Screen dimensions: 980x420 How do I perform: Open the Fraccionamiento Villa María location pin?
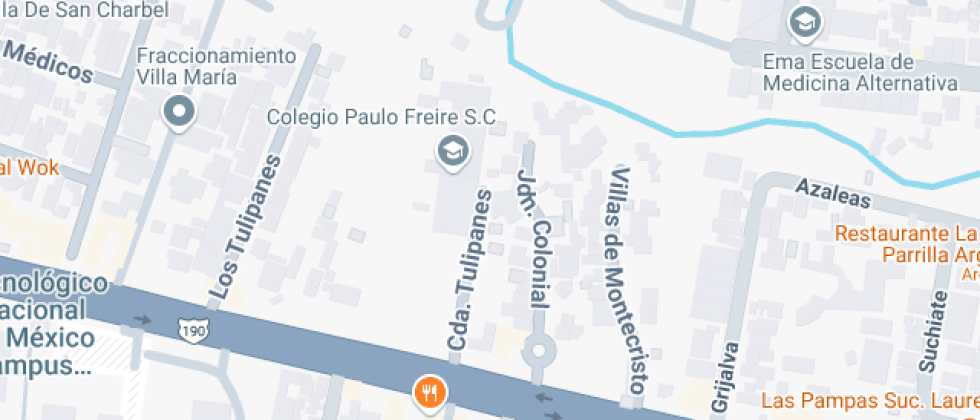[180, 112]
